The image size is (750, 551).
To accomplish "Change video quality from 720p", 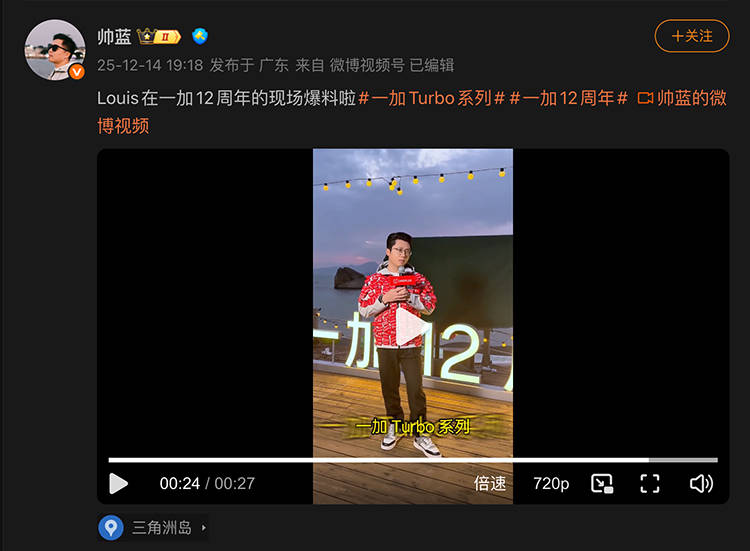I will click(551, 483).
